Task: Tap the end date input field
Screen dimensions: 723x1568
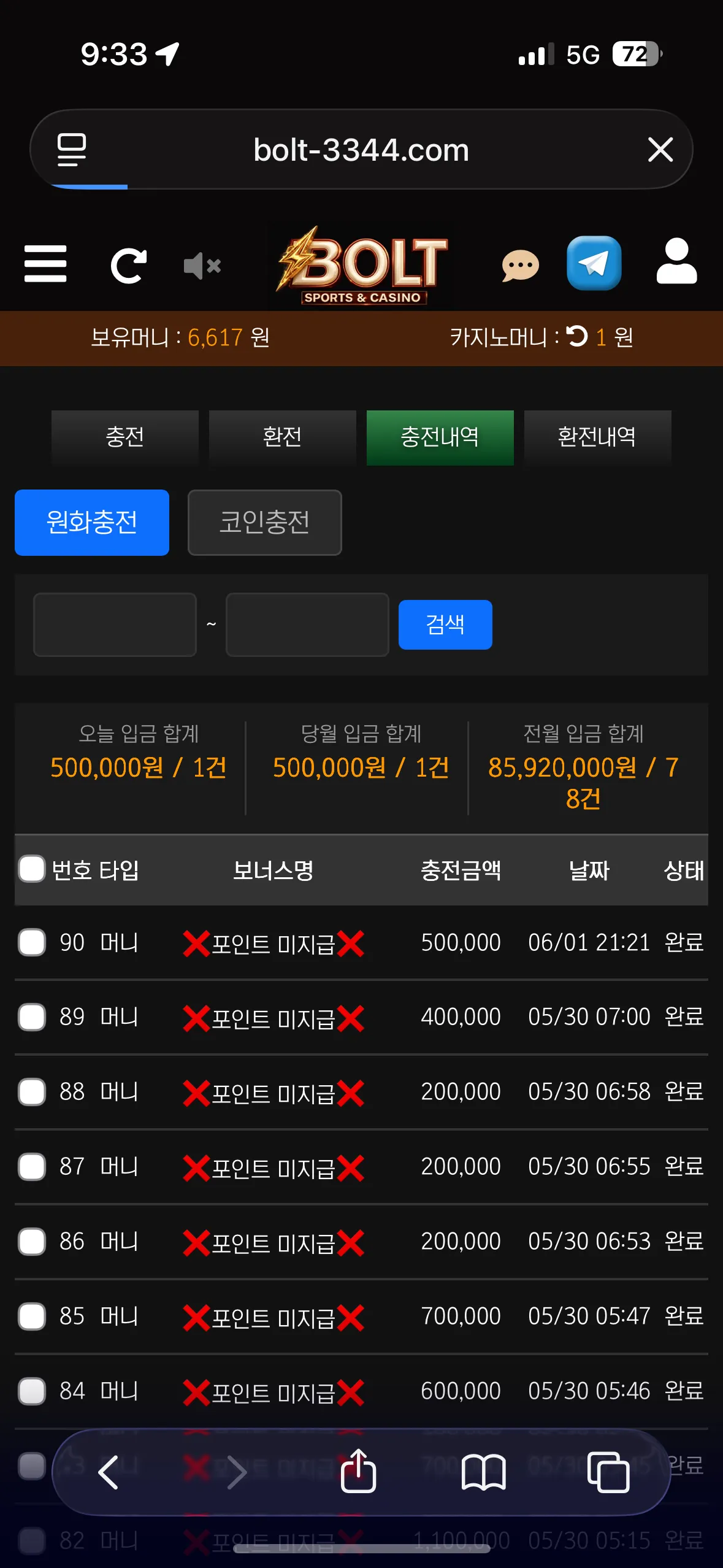Action: pos(307,625)
